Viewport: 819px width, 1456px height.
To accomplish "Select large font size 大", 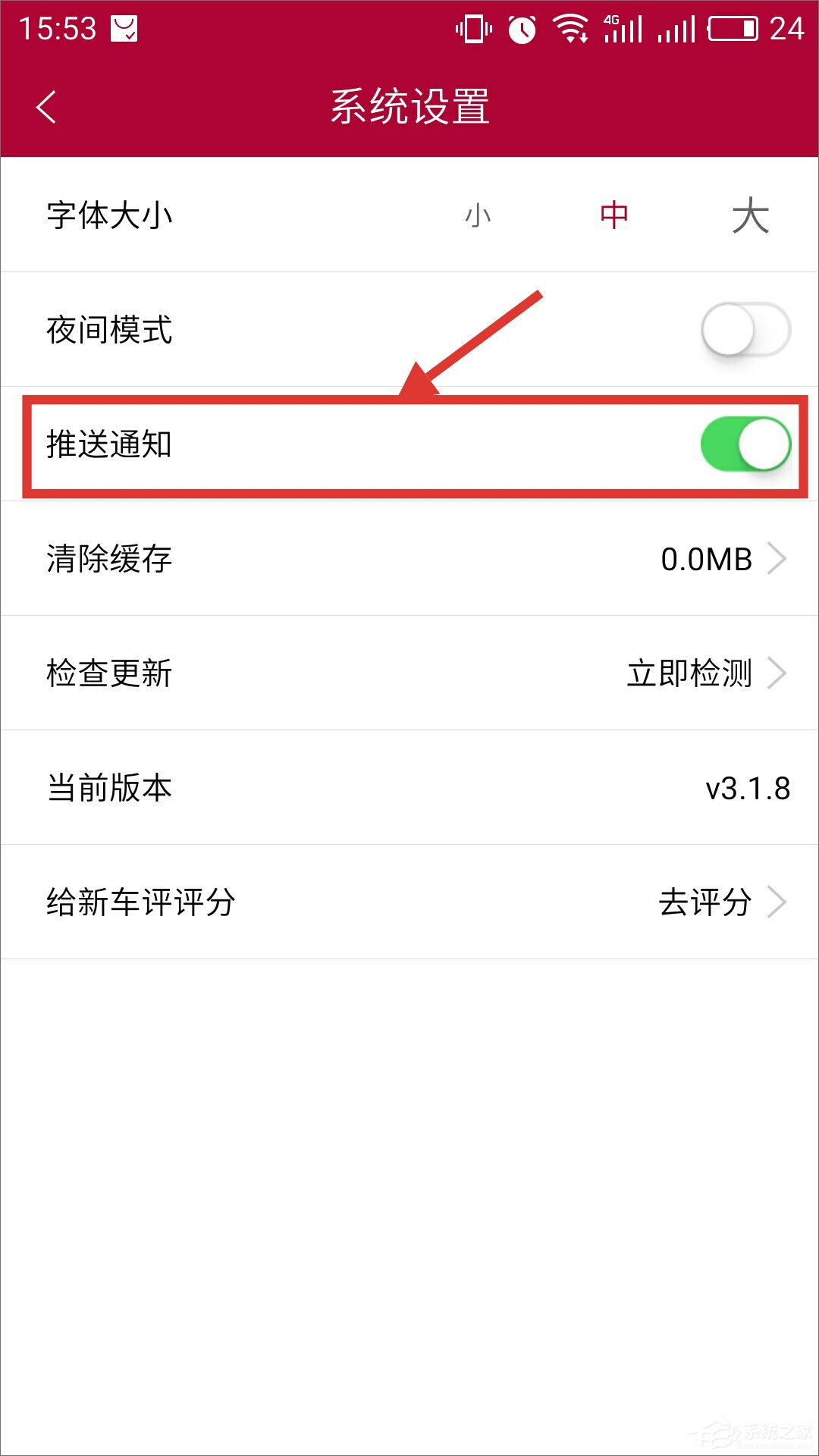I will 750,216.
